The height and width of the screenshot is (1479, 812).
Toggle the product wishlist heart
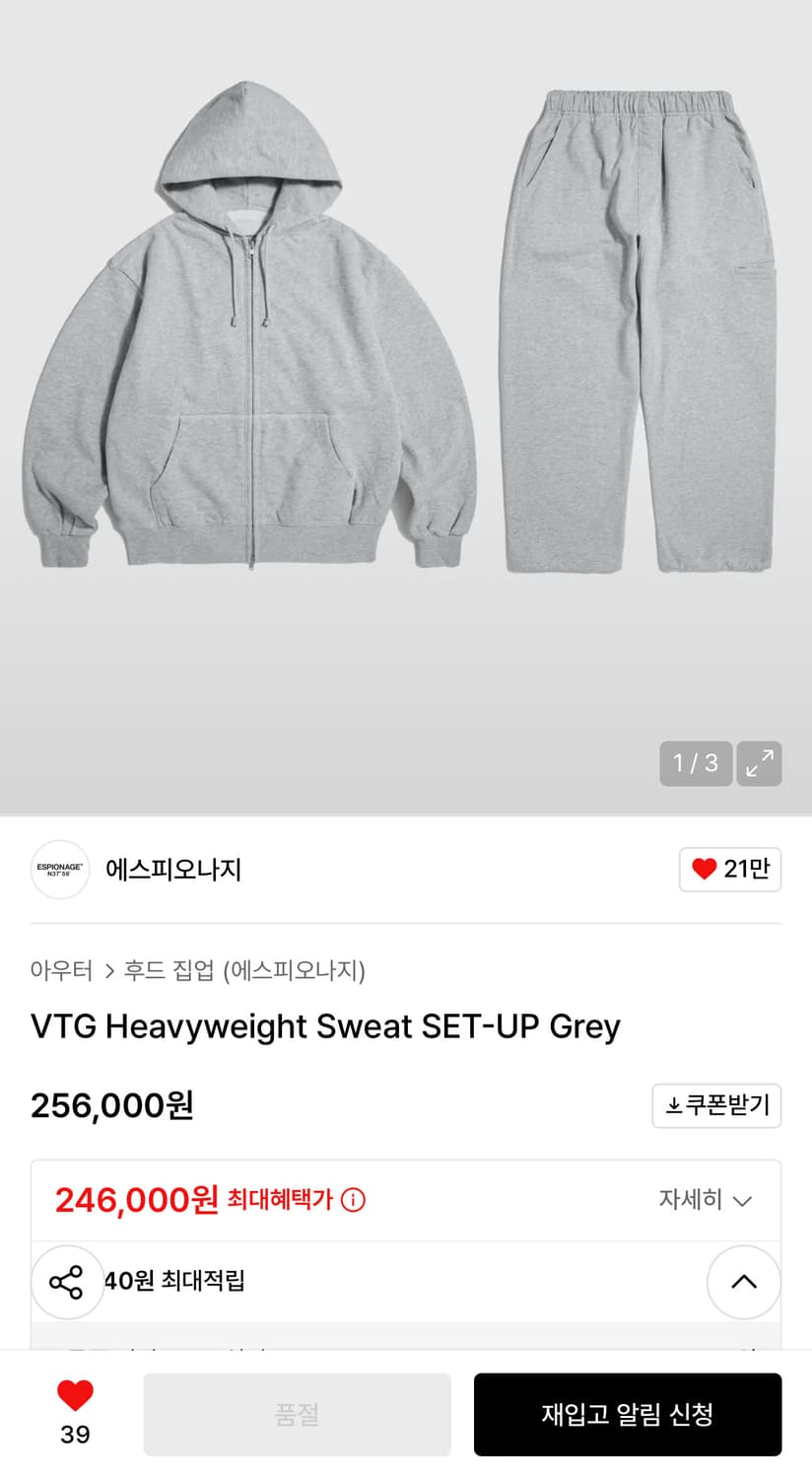click(x=75, y=1396)
